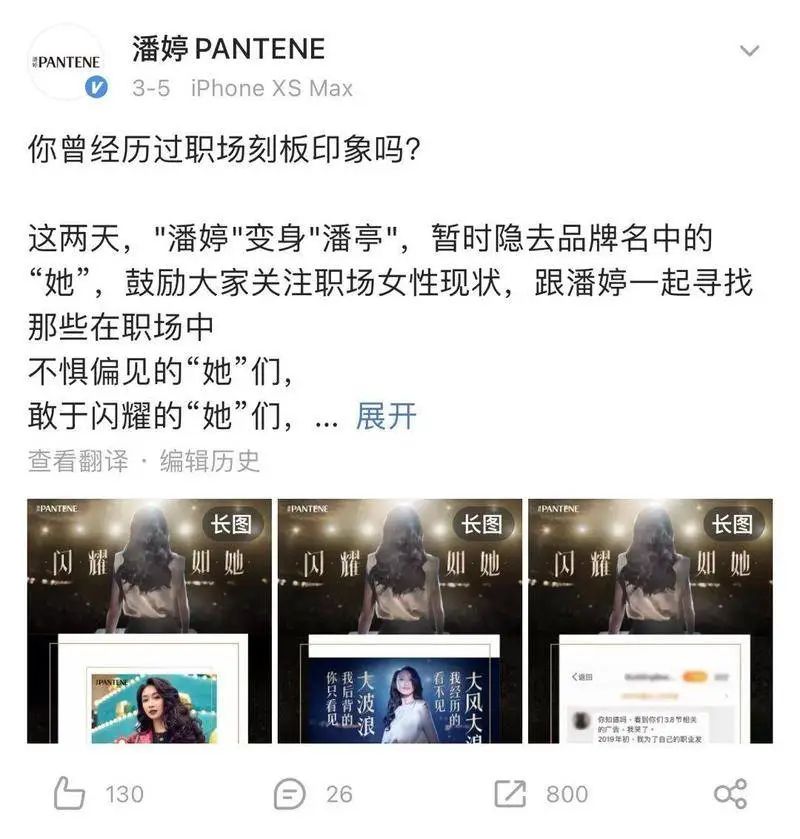
Task: Open 潘婷 PANTENE profile avatar
Action: [x=68, y=62]
